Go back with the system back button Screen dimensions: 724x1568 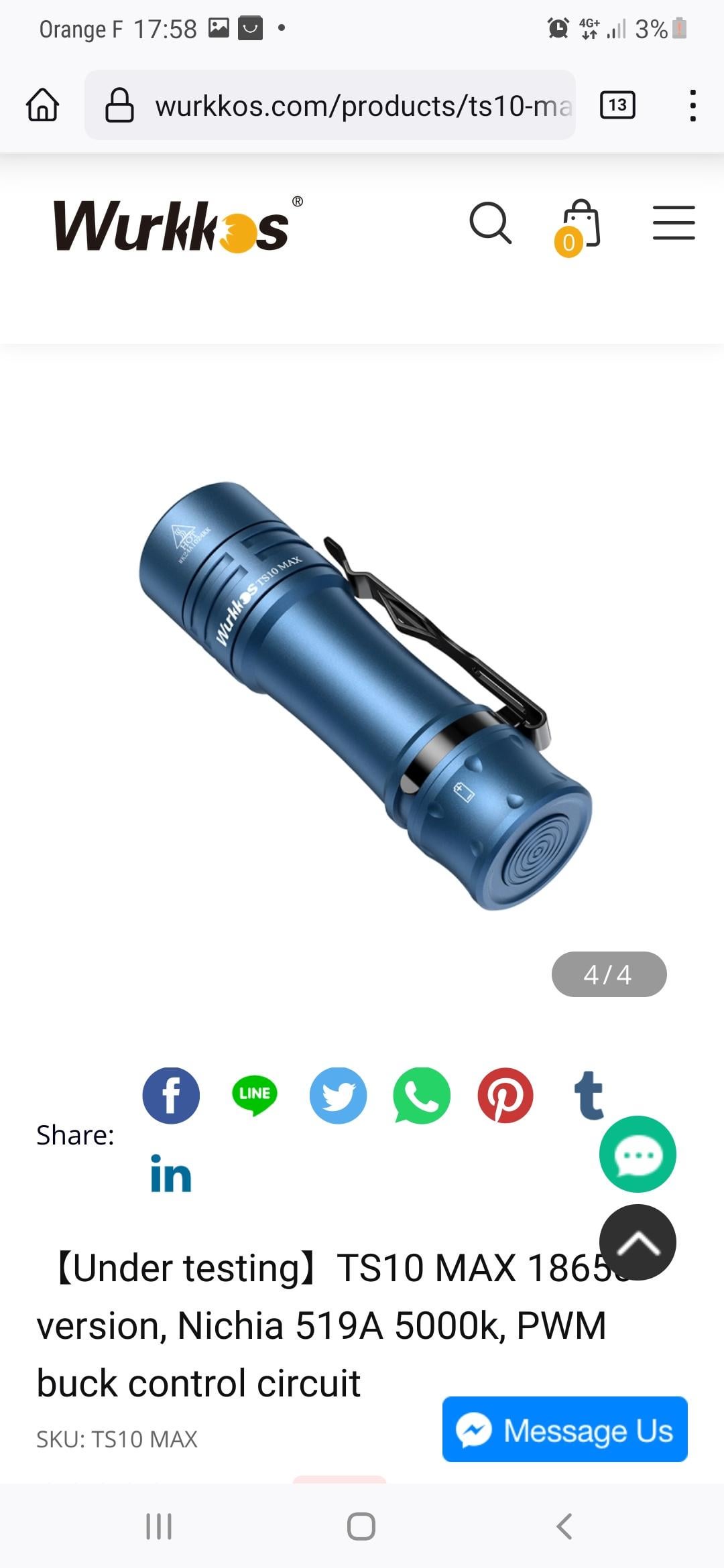tap(564, 1526)
